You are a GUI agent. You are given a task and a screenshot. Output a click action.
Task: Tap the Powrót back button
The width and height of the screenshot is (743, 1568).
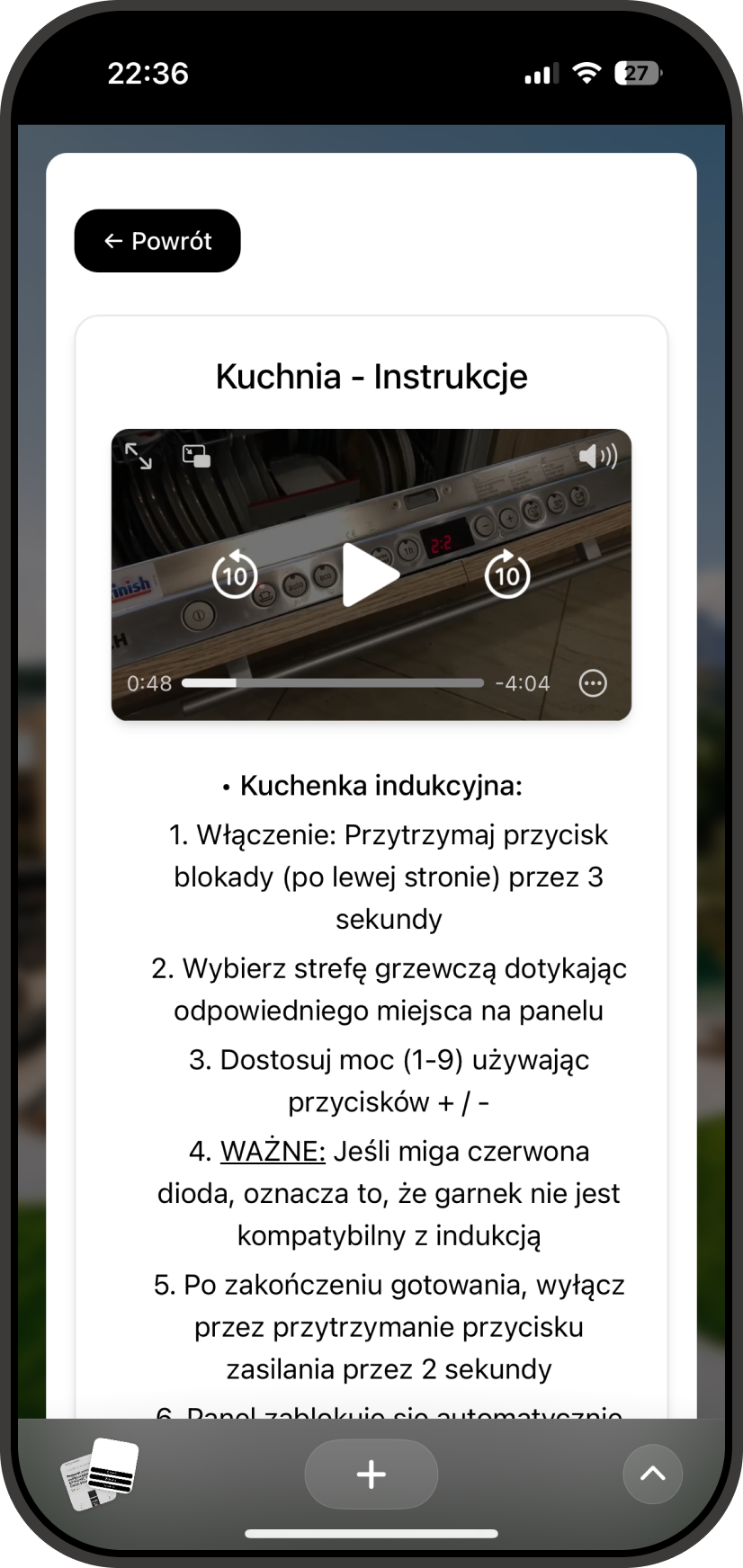(157, 240)
